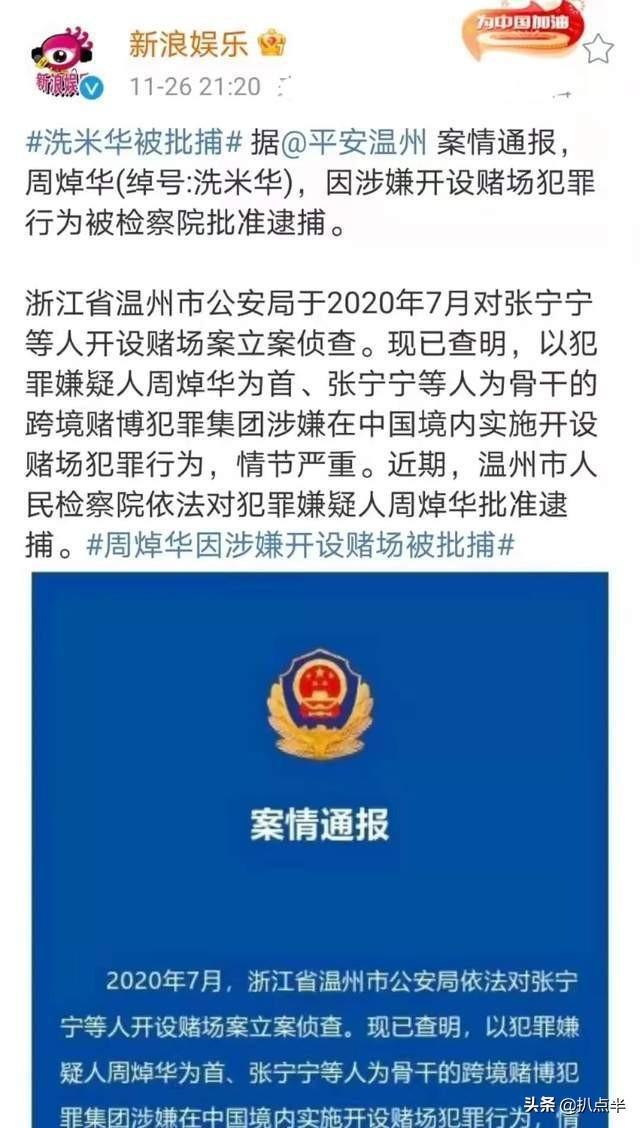Viewport: 640px width, 1128px height.
Task: Open the #洗米华被批捕# hashtag topic
Action: click(134, 143)
